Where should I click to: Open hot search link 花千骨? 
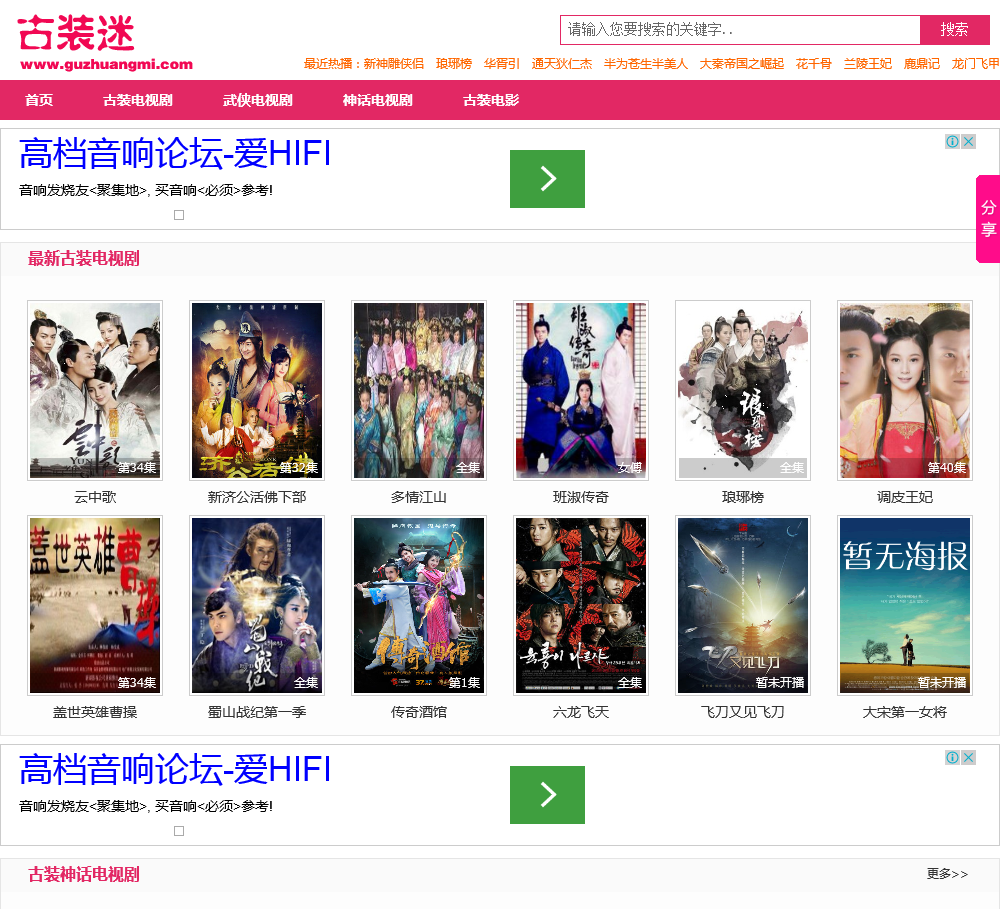point(814,64)
